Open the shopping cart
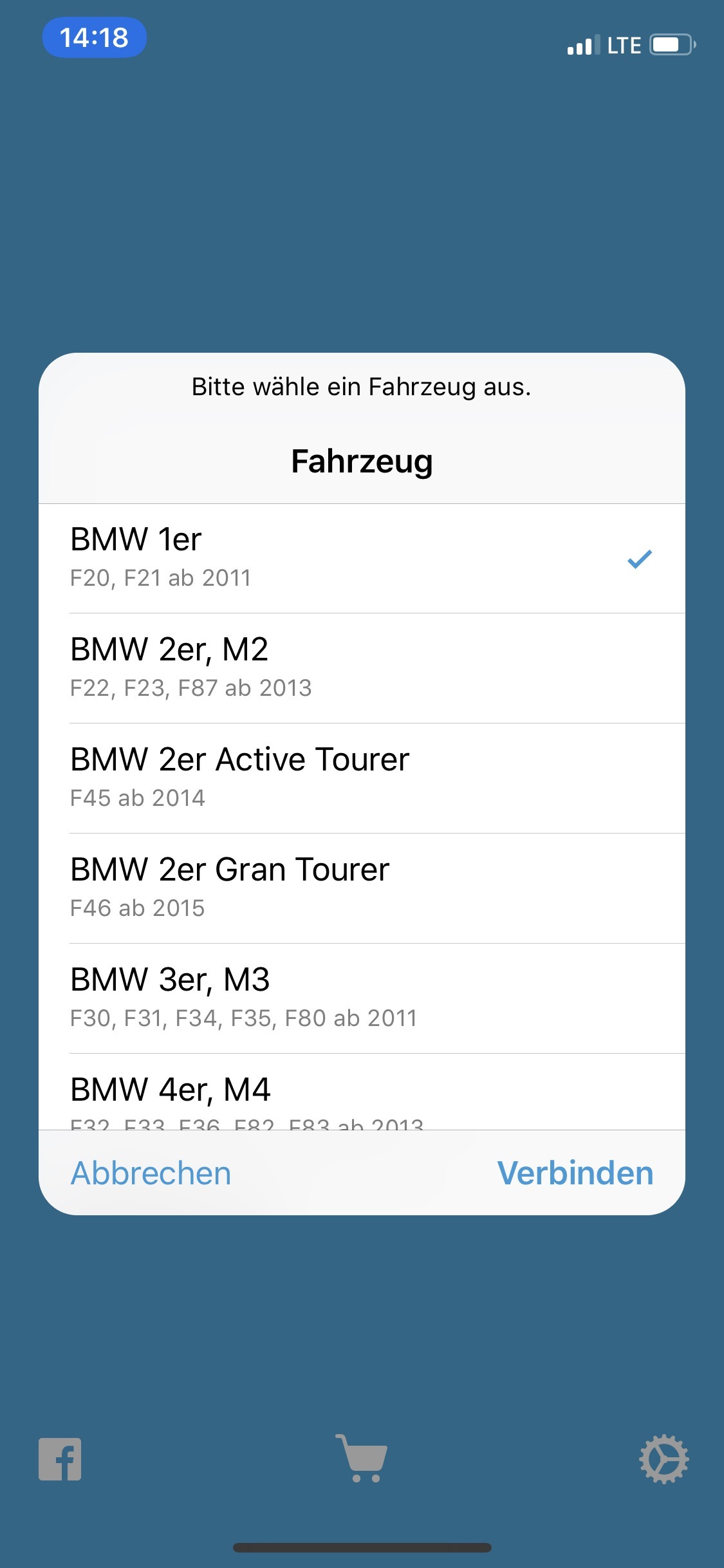The height and width of the screenshot is (1568, 724). 362,1459
